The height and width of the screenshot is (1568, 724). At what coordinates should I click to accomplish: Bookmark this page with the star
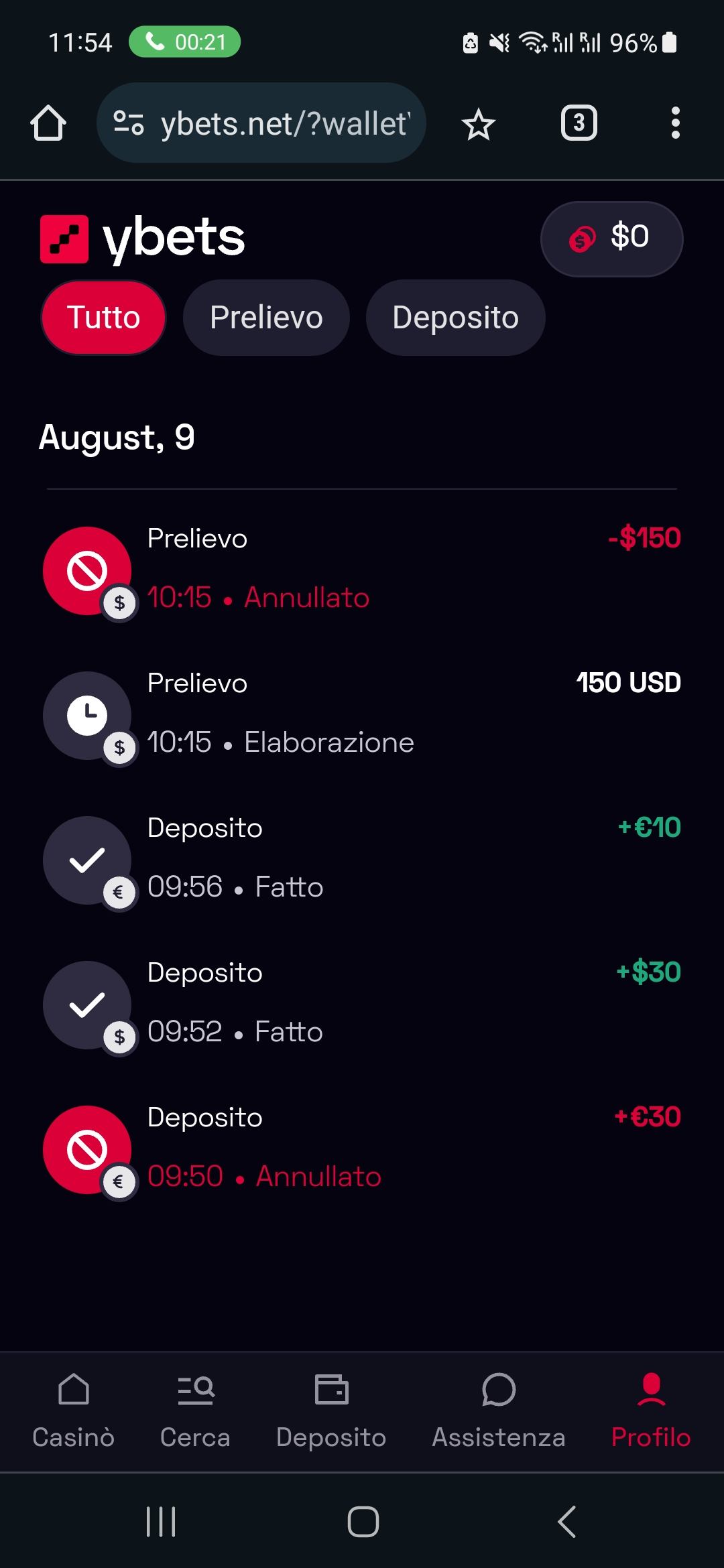pos(479,125)
